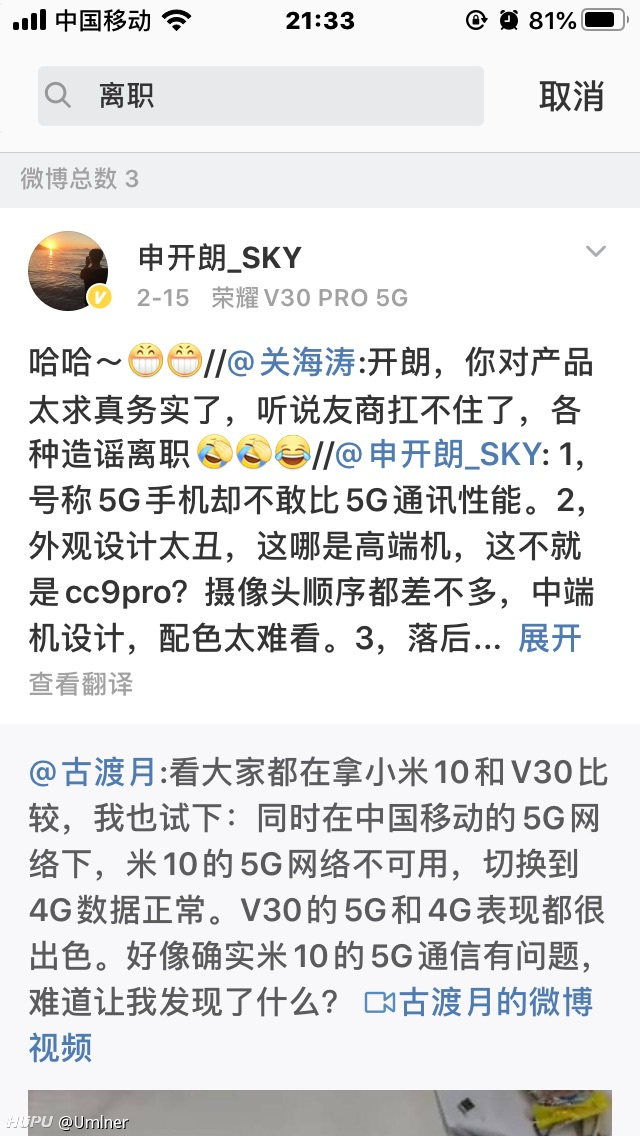Open the @古渡月 mention link

pyautogui.click(x=93, y=773)
